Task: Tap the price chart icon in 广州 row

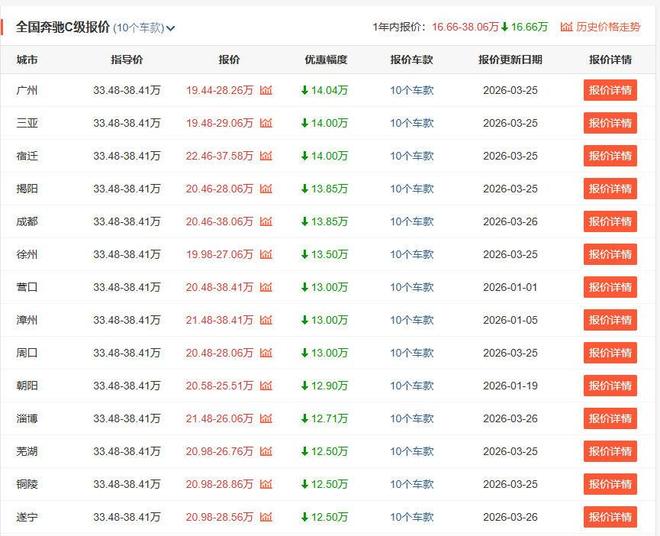Action: click(266, 90)
